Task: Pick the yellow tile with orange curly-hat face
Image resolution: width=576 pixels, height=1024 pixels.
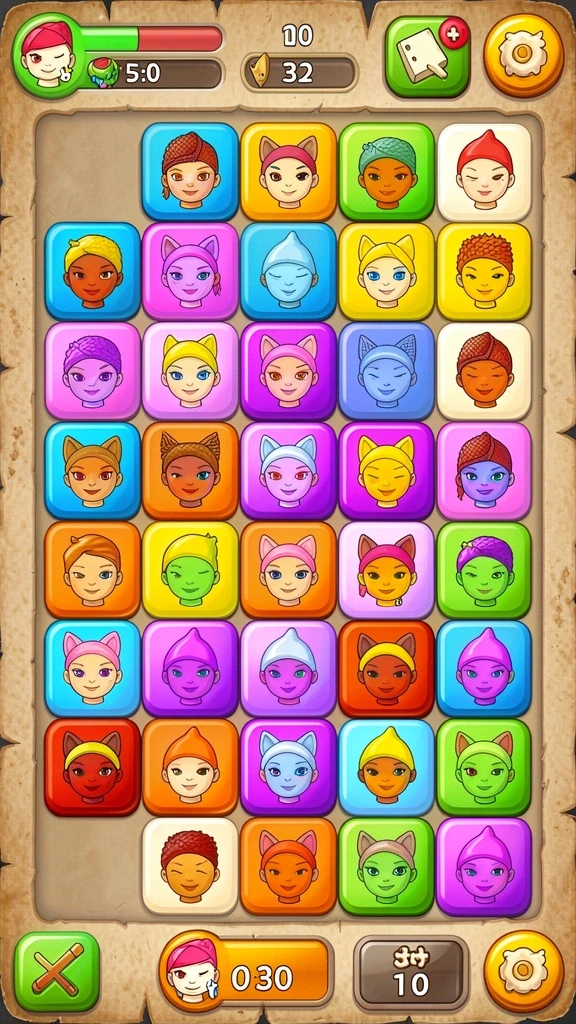Action: tap(484, 271)
